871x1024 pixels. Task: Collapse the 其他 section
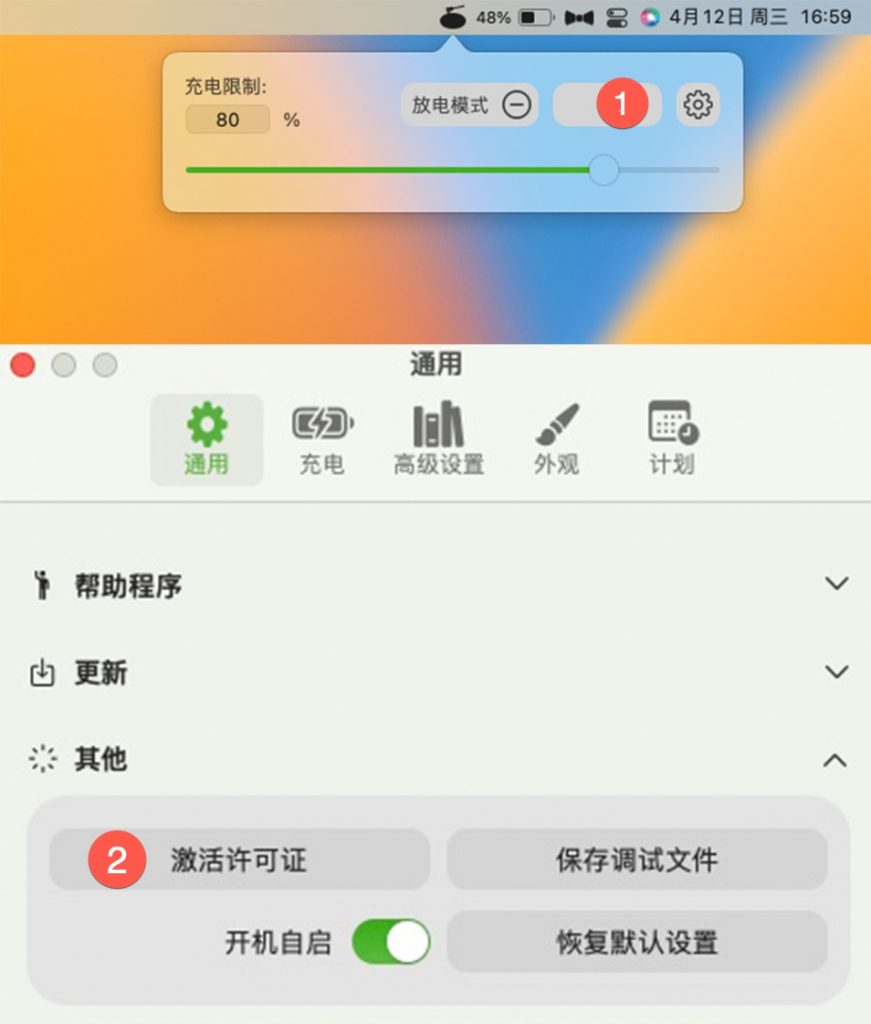(x=834, y=760)
